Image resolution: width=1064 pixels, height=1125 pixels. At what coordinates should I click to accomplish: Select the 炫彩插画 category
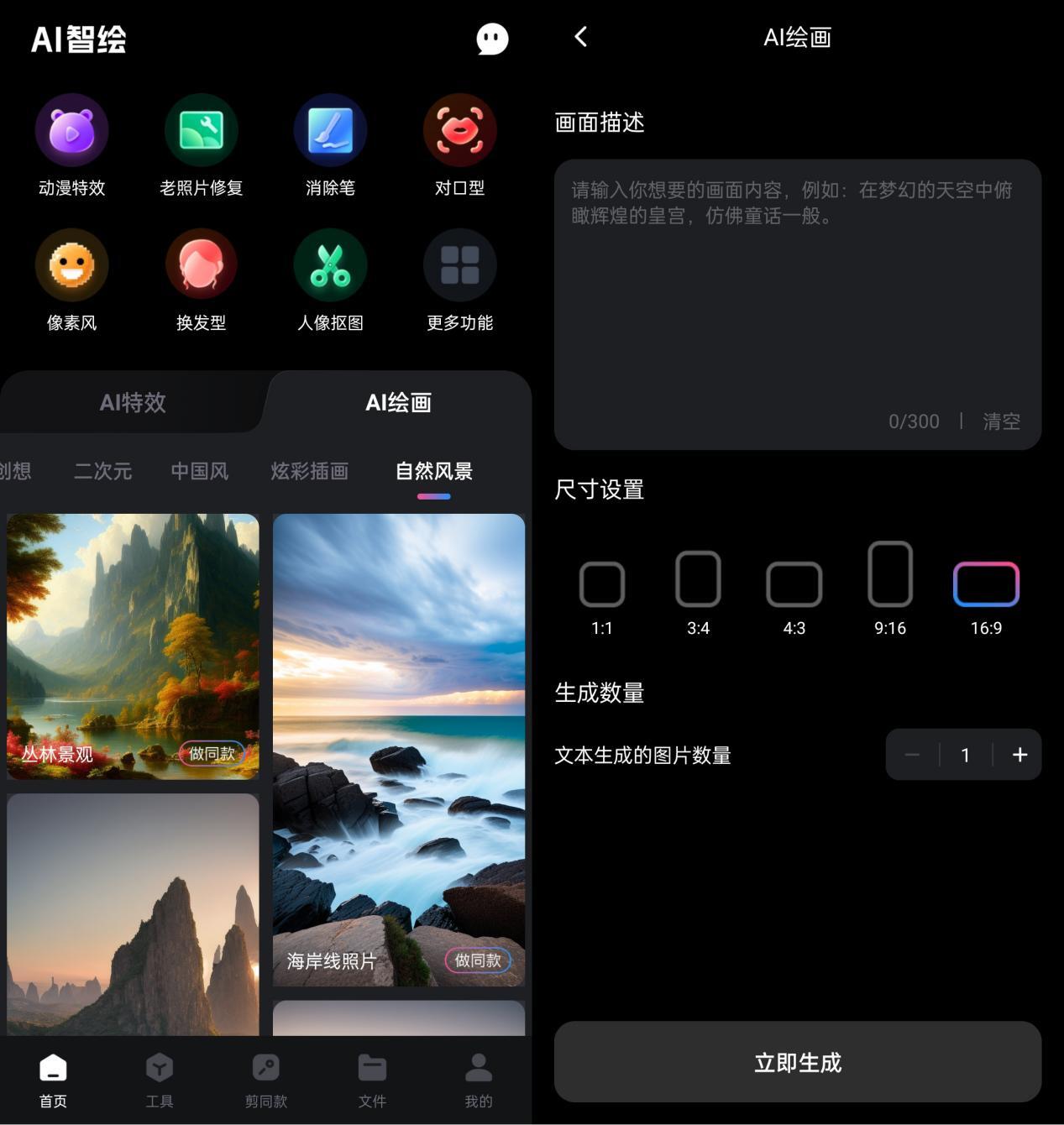309,471
